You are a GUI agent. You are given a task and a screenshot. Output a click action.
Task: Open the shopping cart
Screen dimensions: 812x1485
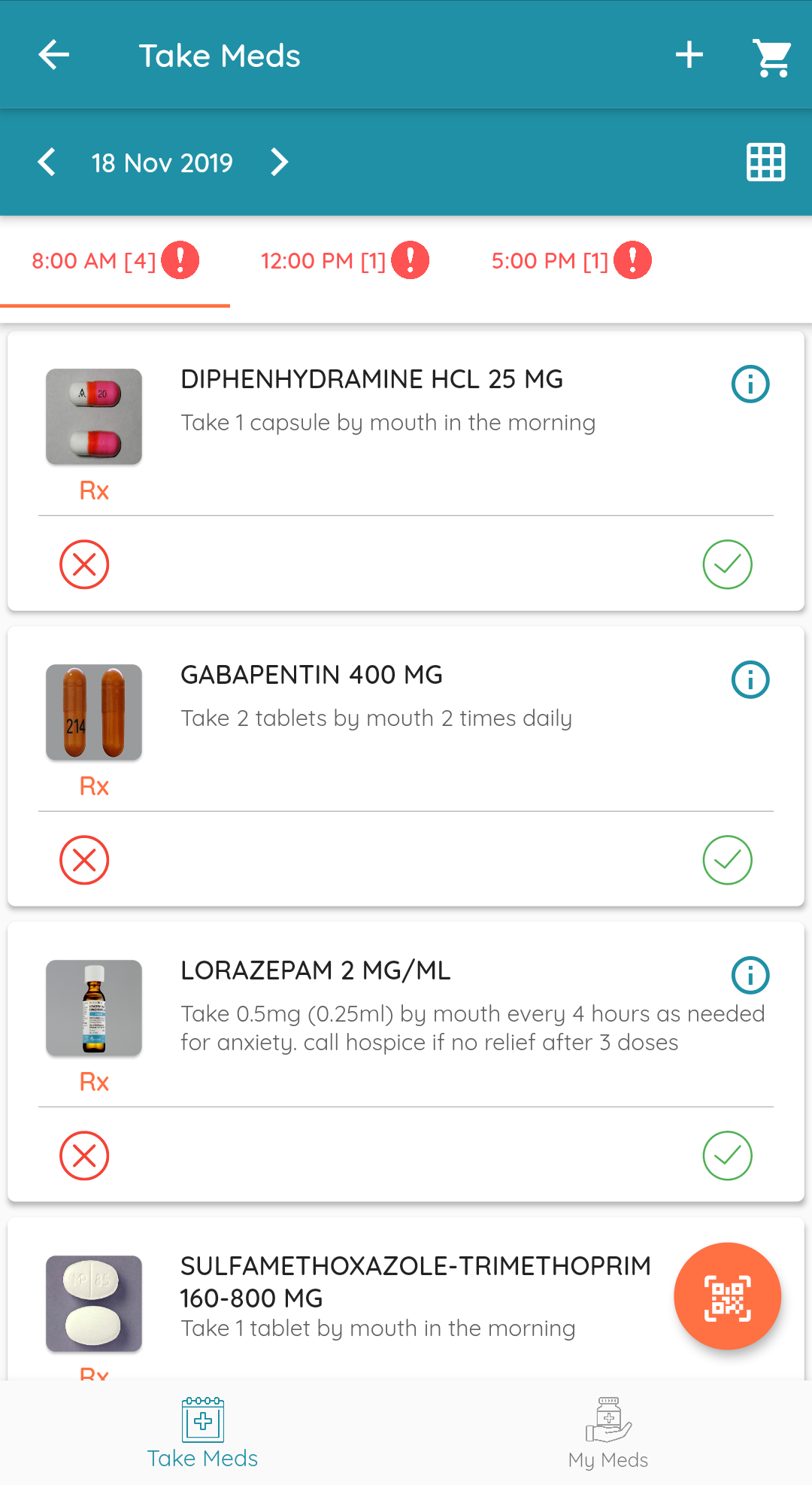pos(771,57)
